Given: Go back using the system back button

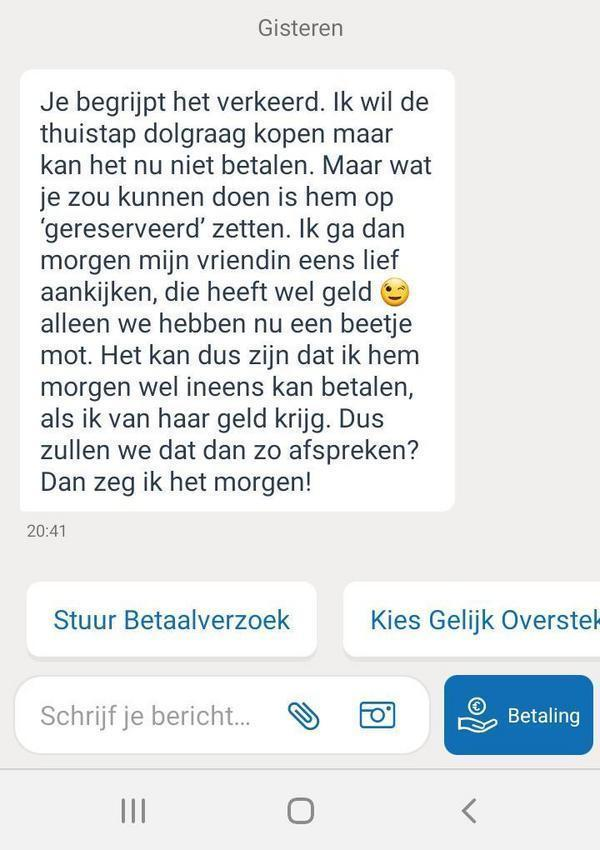Looking at the screenshot, I should (x=468, y=810).
